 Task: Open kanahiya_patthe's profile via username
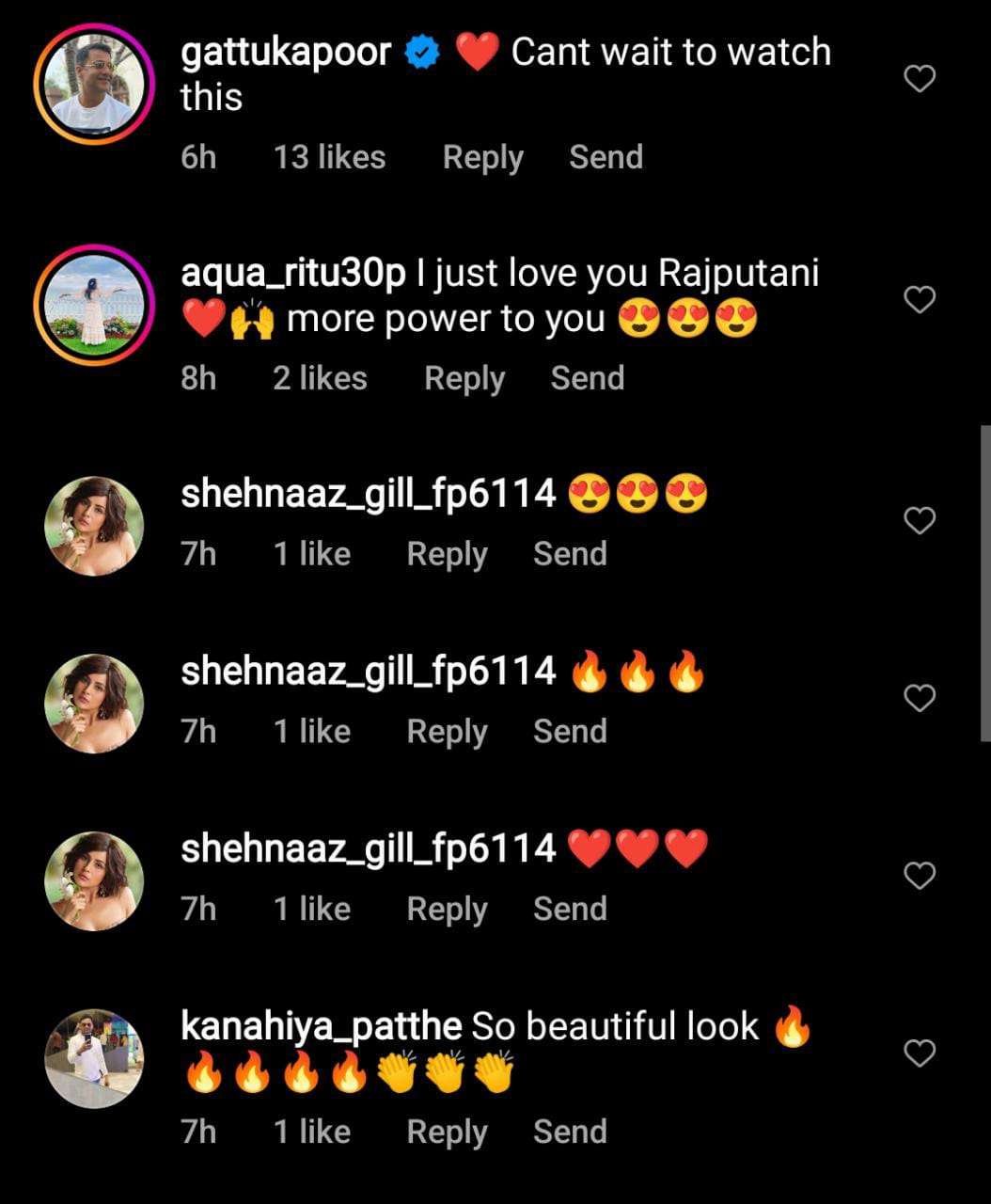[x=321, y=1026]
